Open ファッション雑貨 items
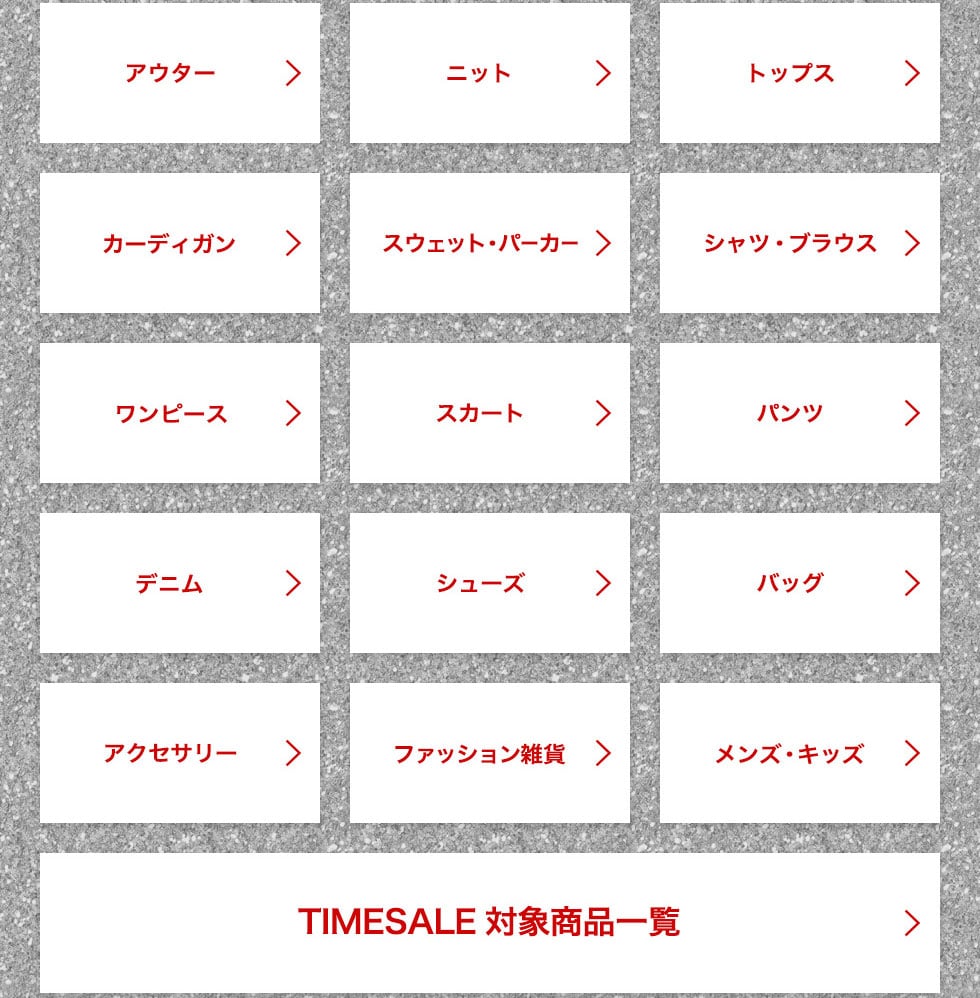This screenshot has height=998, width=980. click(490, 753)
